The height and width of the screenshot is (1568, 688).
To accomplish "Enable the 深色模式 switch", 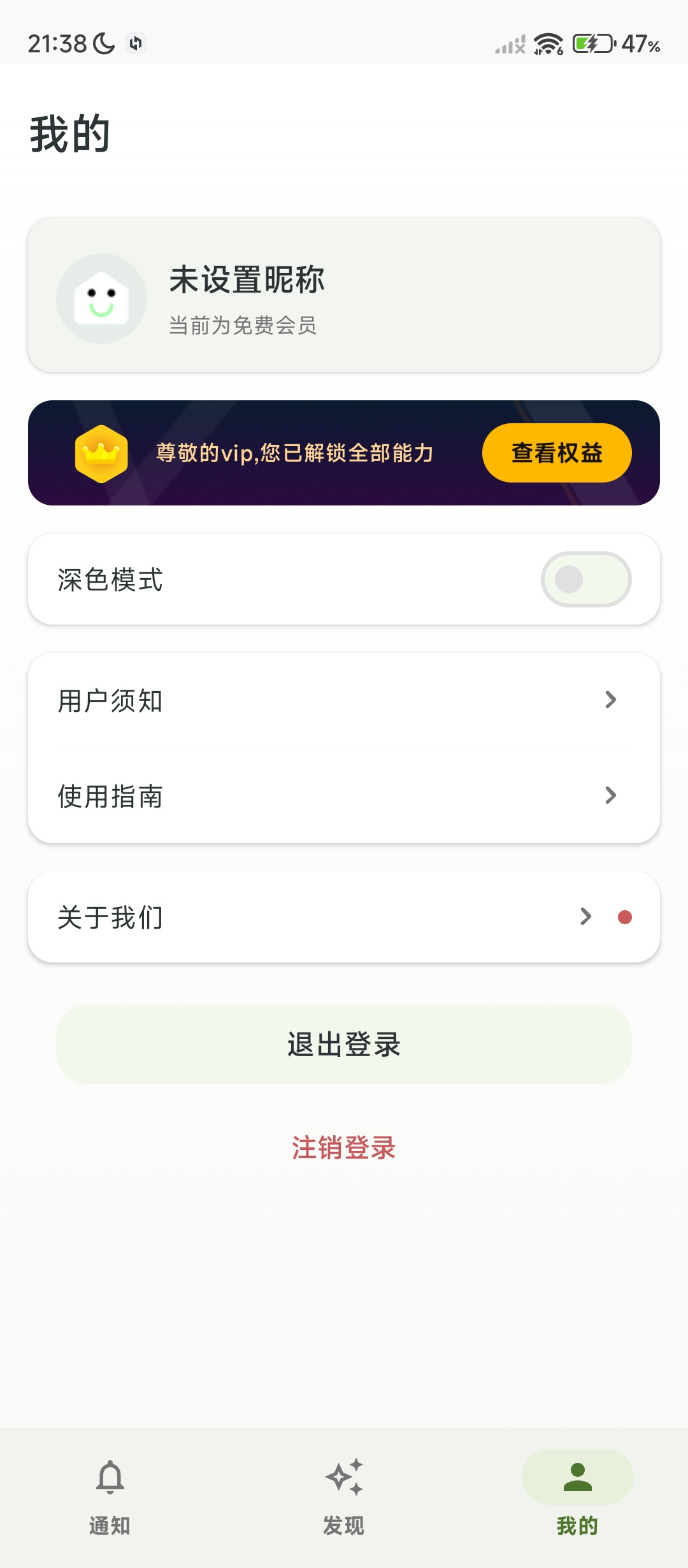I will 585,579.
